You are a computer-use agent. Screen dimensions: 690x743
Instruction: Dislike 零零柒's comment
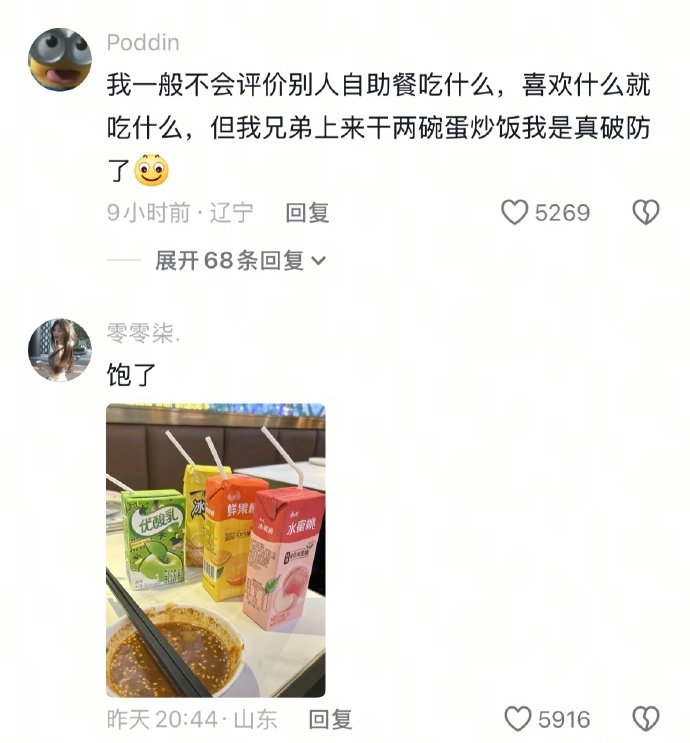(646, 718)
